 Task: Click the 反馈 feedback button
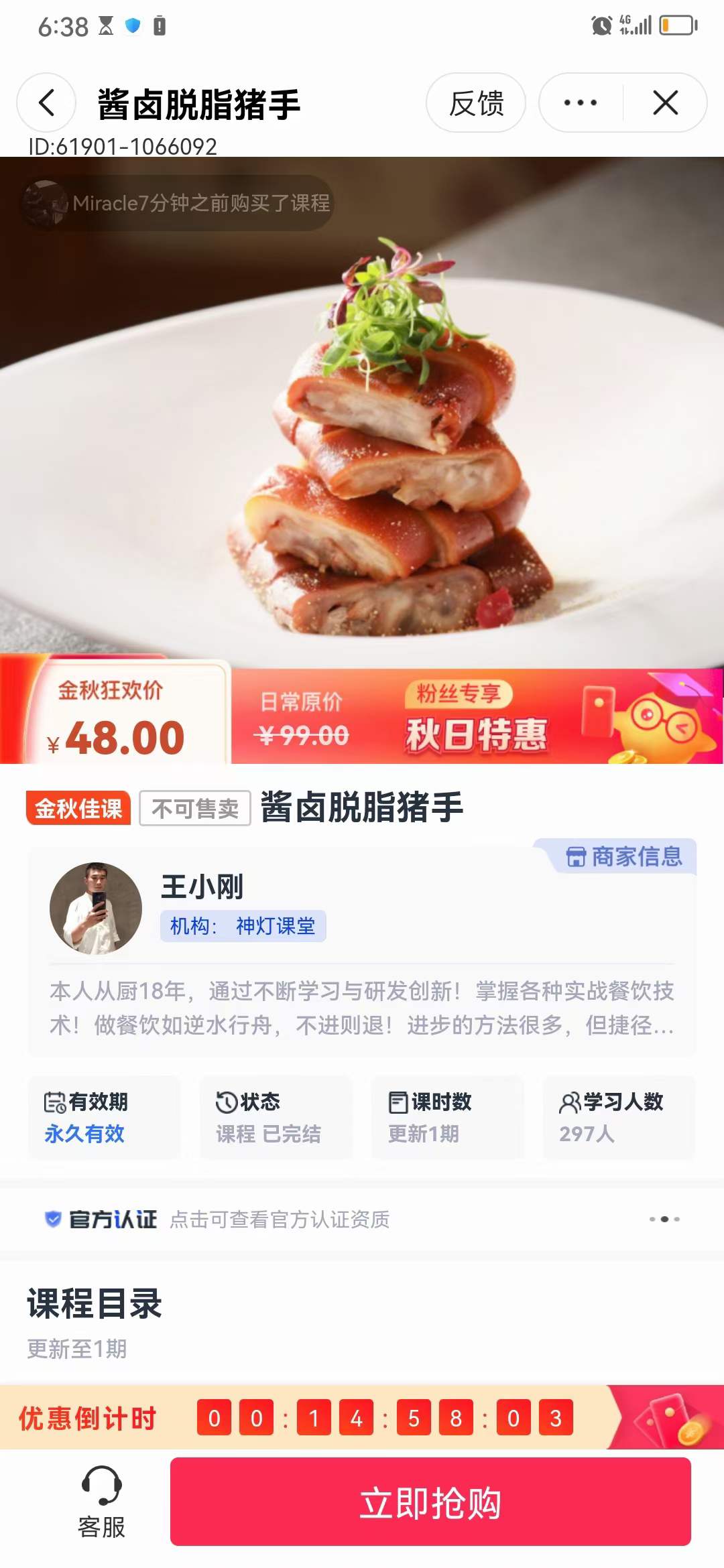pos(476,102)
